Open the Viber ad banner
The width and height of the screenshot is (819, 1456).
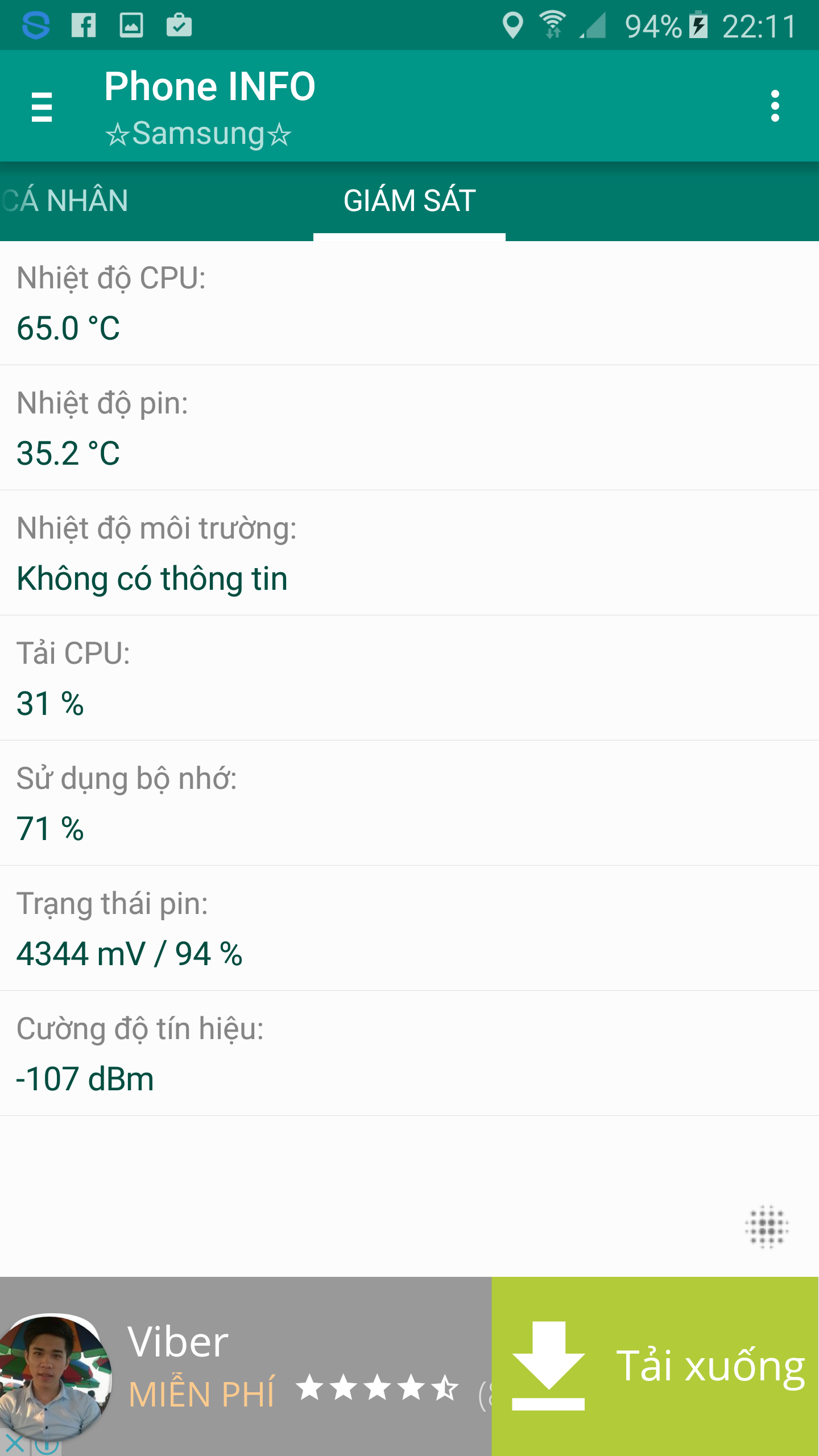tap(246, 1366)
